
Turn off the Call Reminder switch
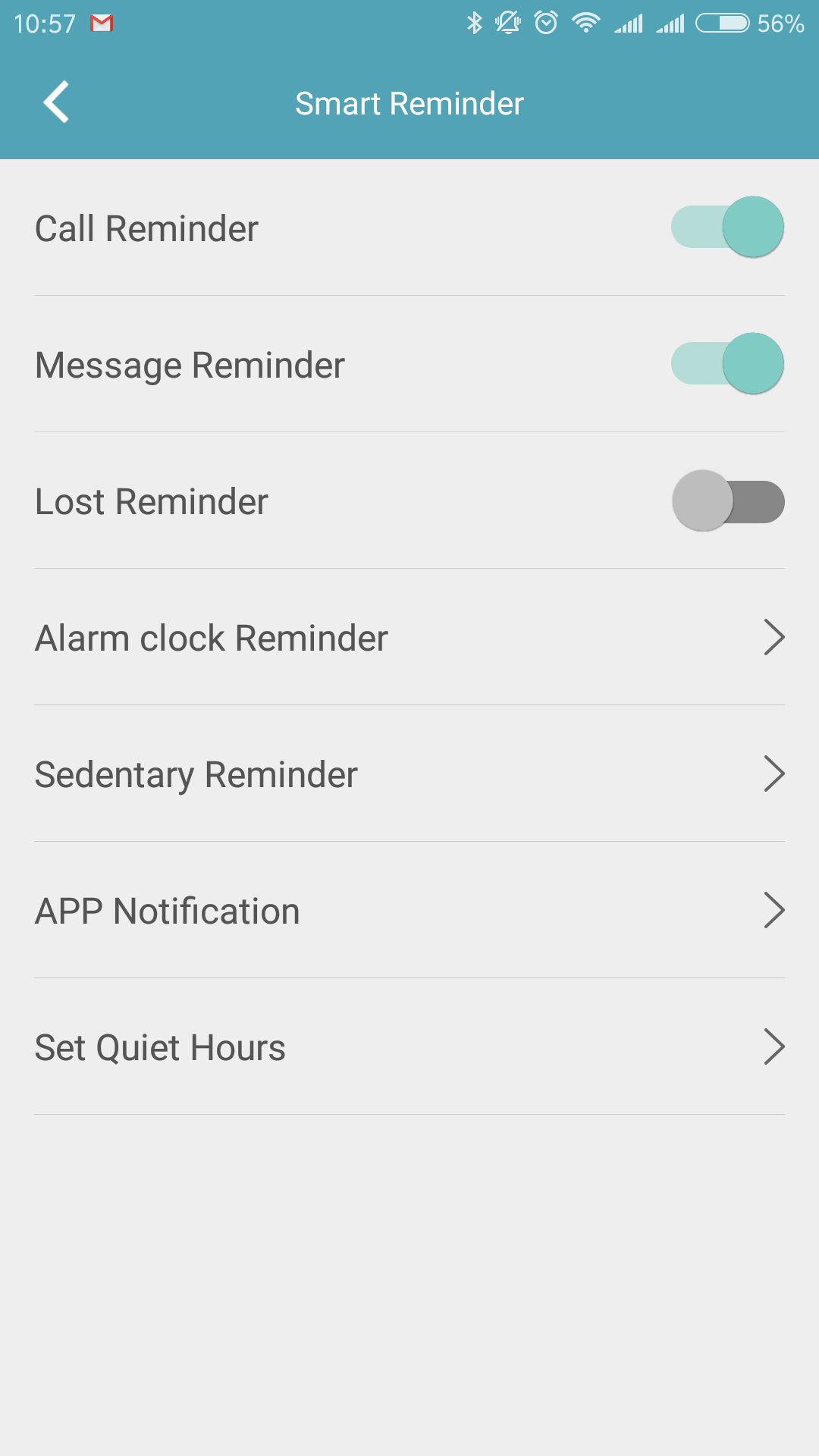point(727,227)
